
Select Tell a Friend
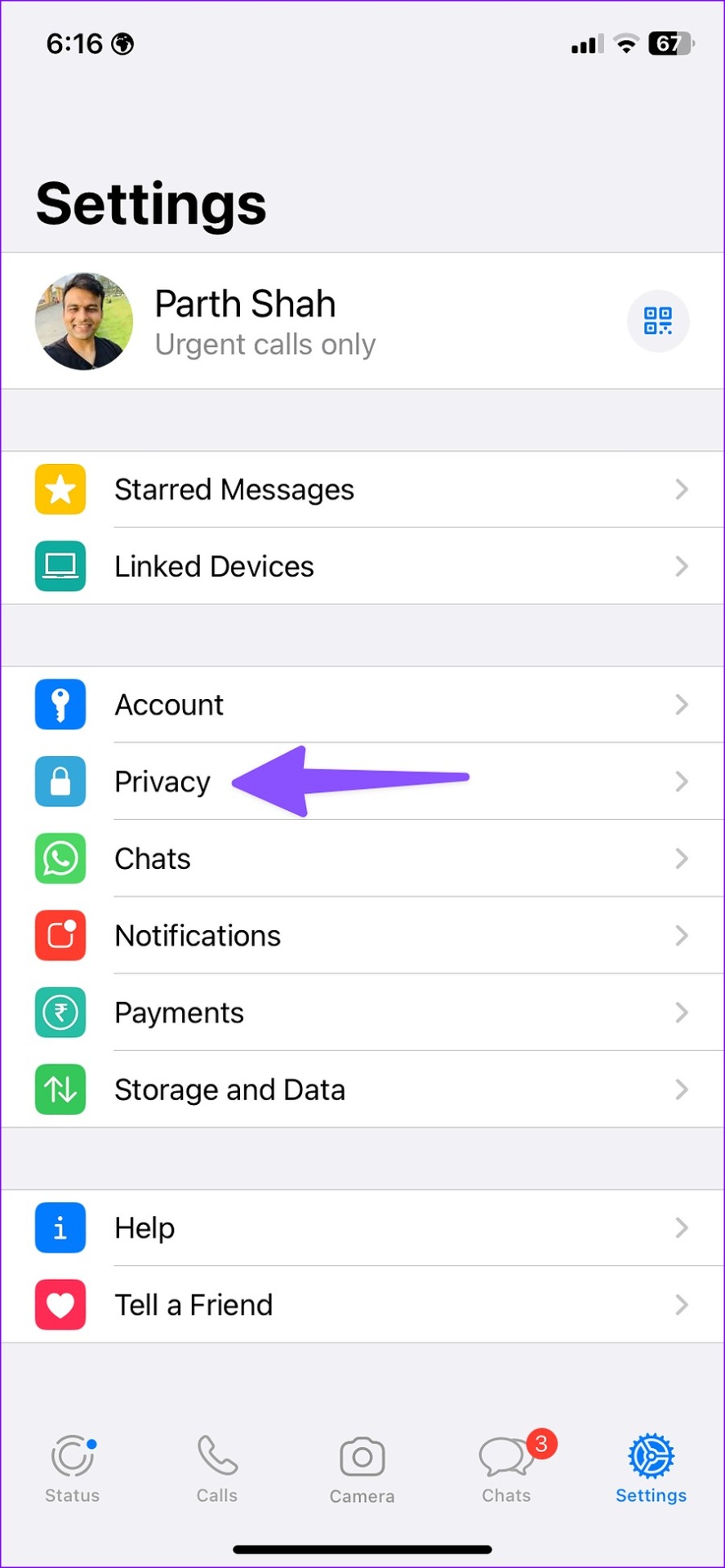tap(362, 1304)
